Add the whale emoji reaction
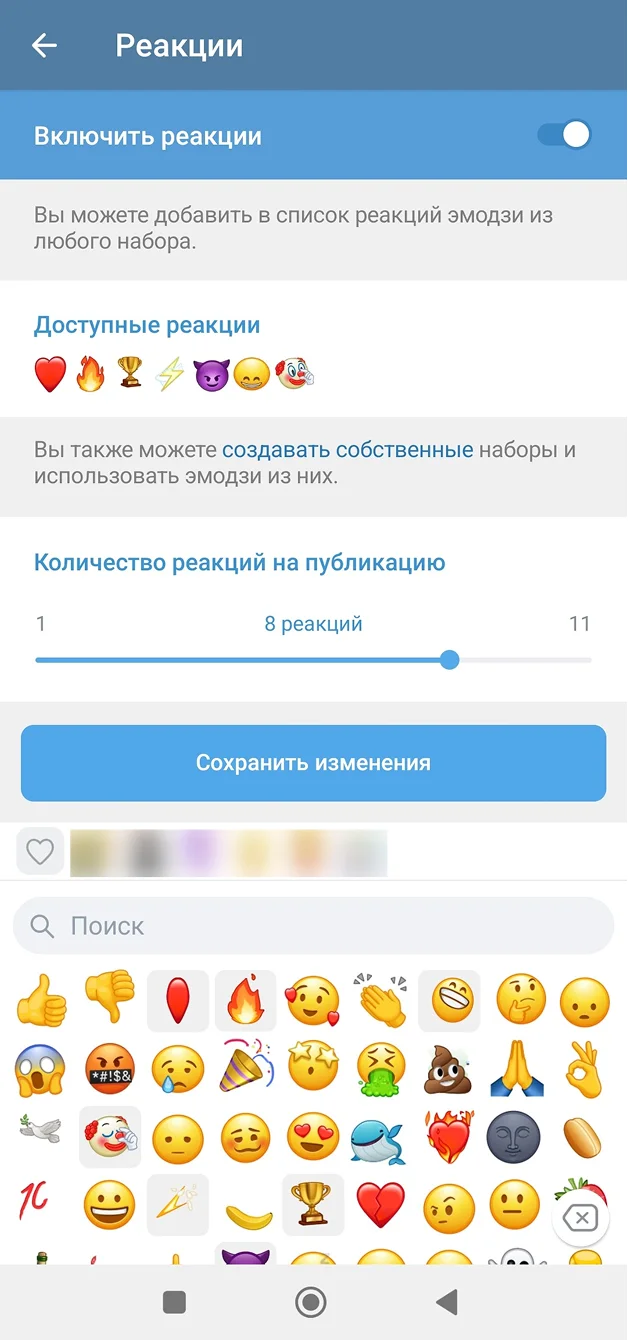628x1340 pixels. click(378, 1138)
